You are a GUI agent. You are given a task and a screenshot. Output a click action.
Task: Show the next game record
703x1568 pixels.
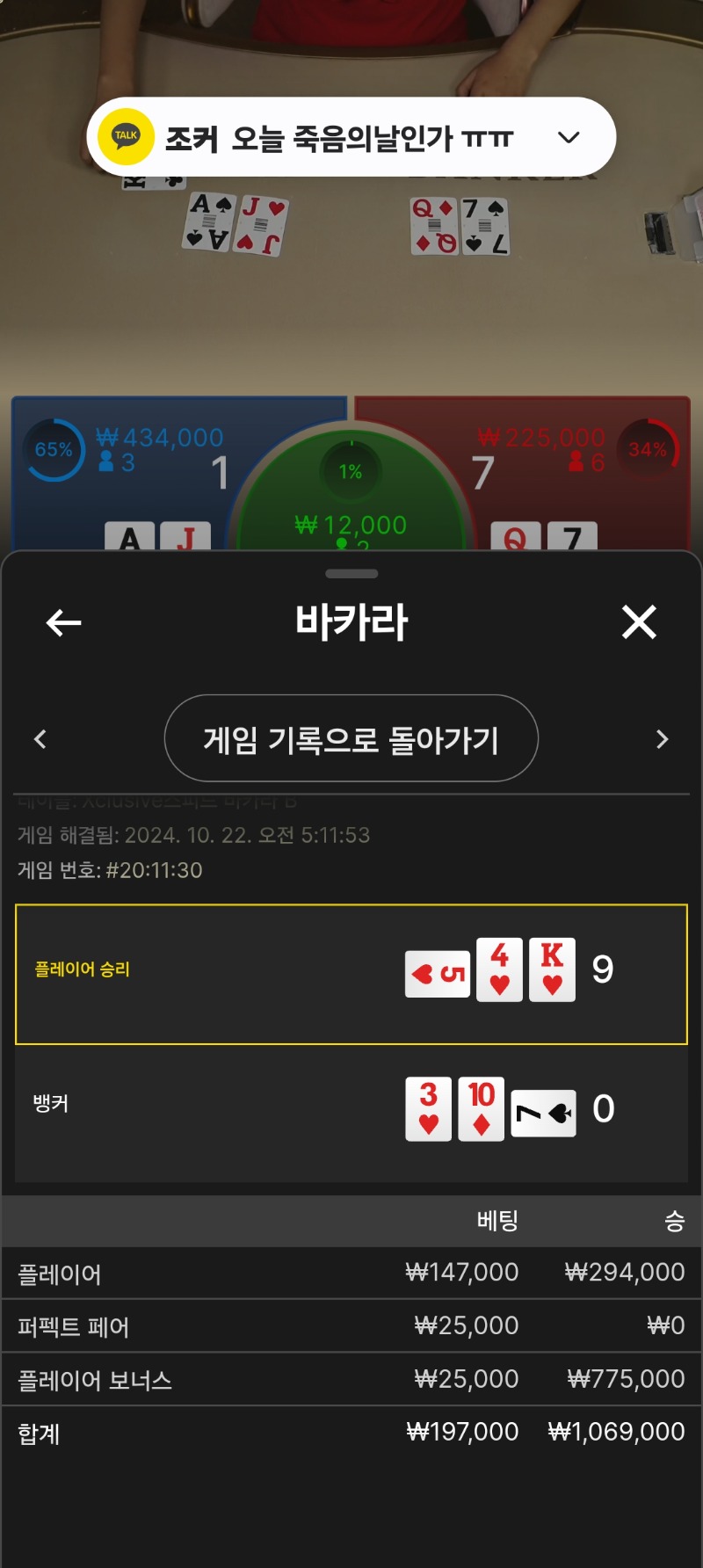click(x=663, y=739)
